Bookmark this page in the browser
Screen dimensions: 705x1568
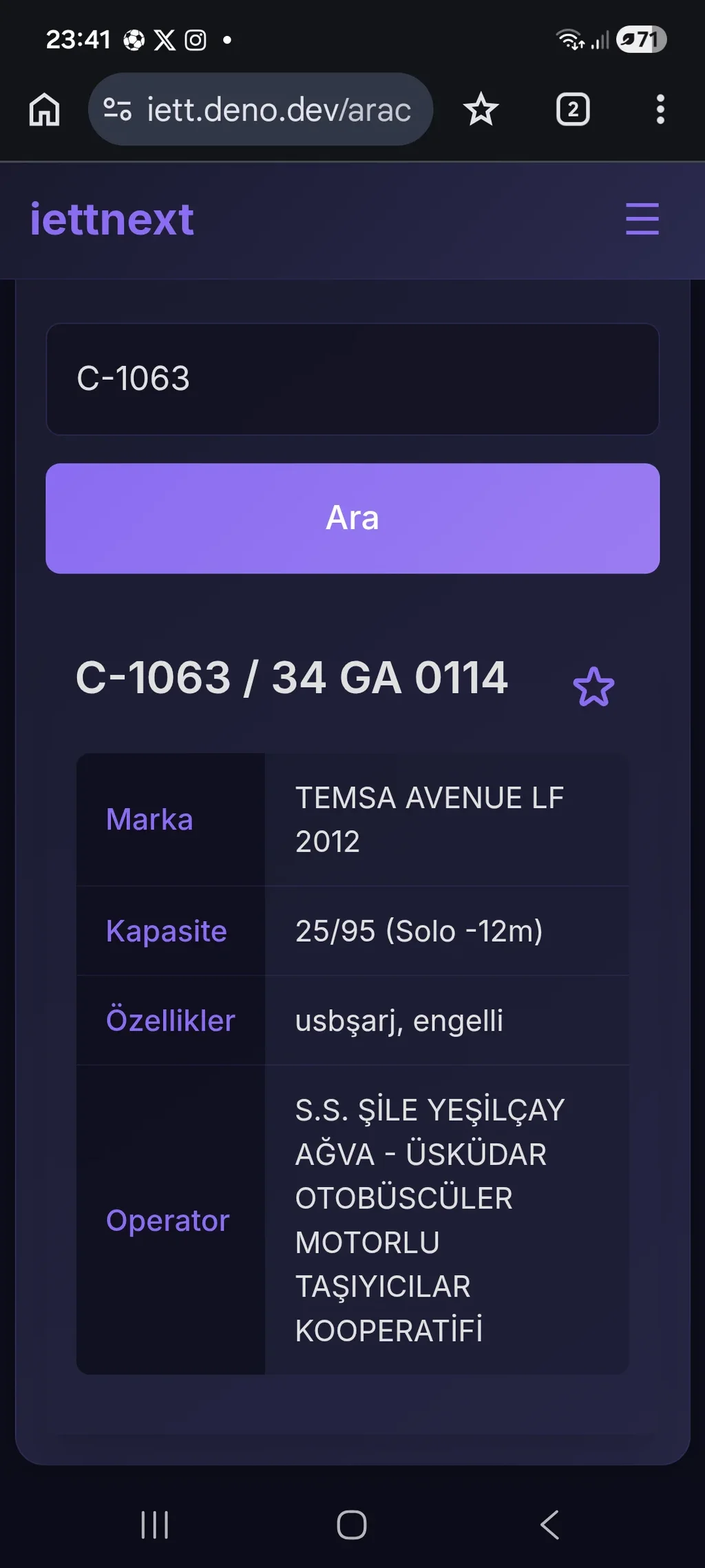481,110
